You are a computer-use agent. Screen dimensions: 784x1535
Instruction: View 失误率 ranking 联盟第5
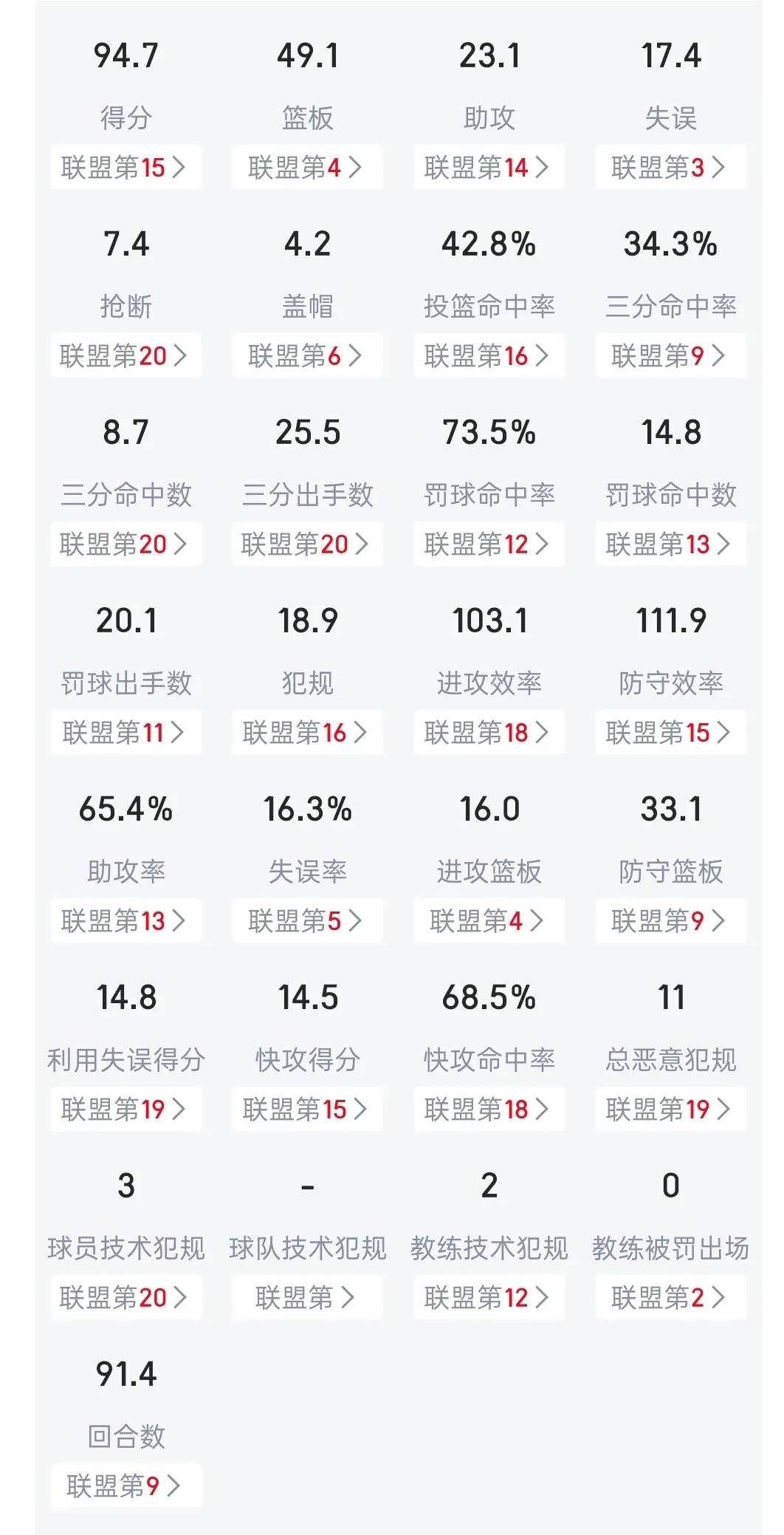308,921
